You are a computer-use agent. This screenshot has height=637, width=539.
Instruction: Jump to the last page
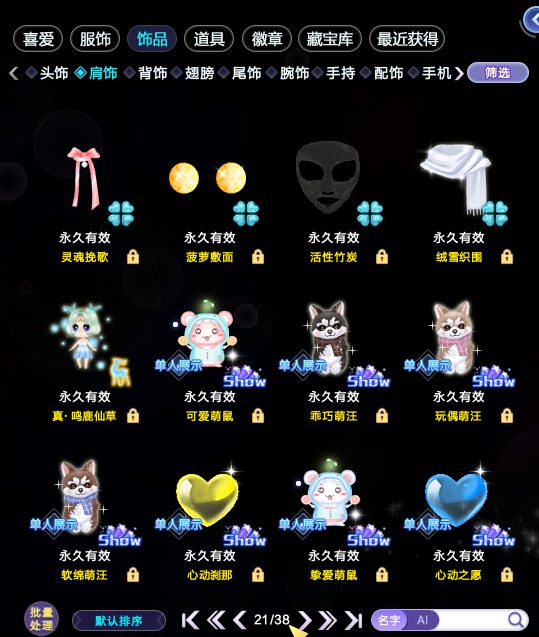353,620
